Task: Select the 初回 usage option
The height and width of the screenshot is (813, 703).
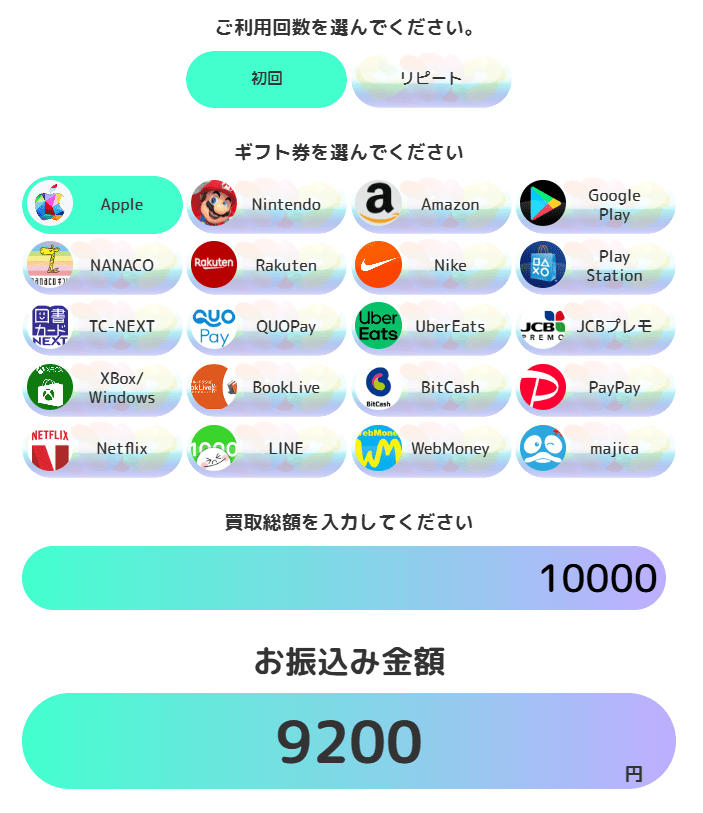Action: click(266, 79)
